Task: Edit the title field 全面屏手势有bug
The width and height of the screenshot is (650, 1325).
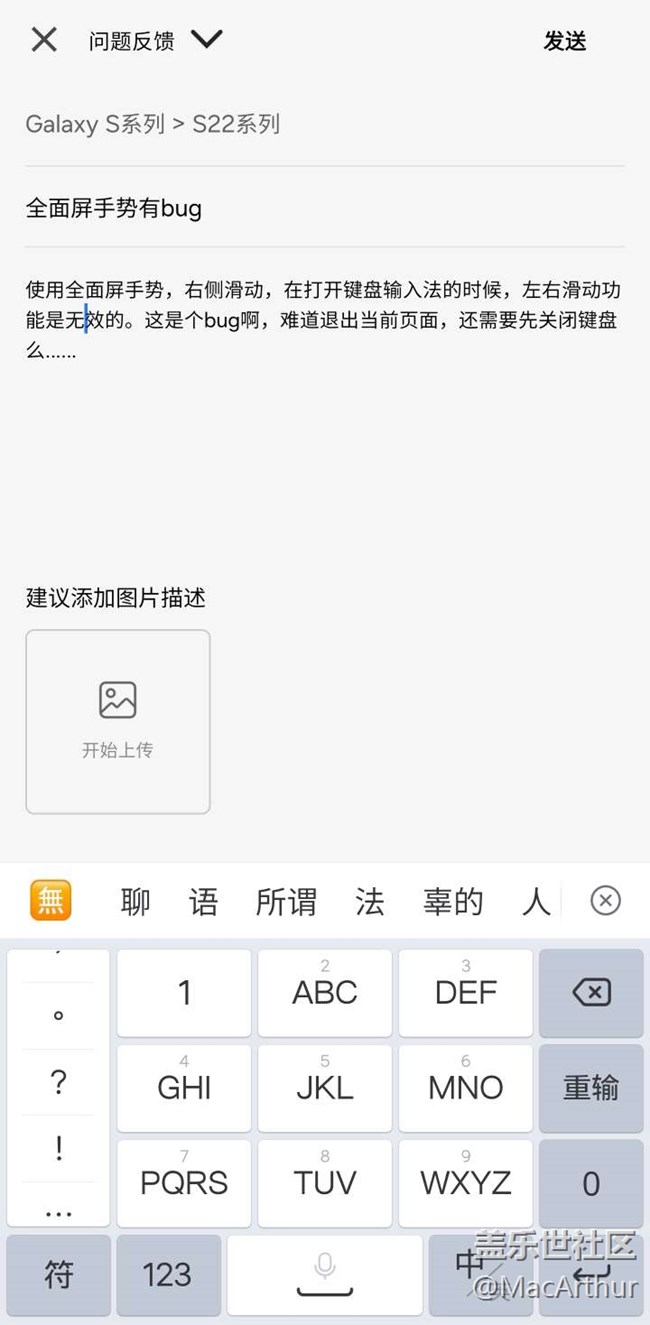Action: (325, 208)
